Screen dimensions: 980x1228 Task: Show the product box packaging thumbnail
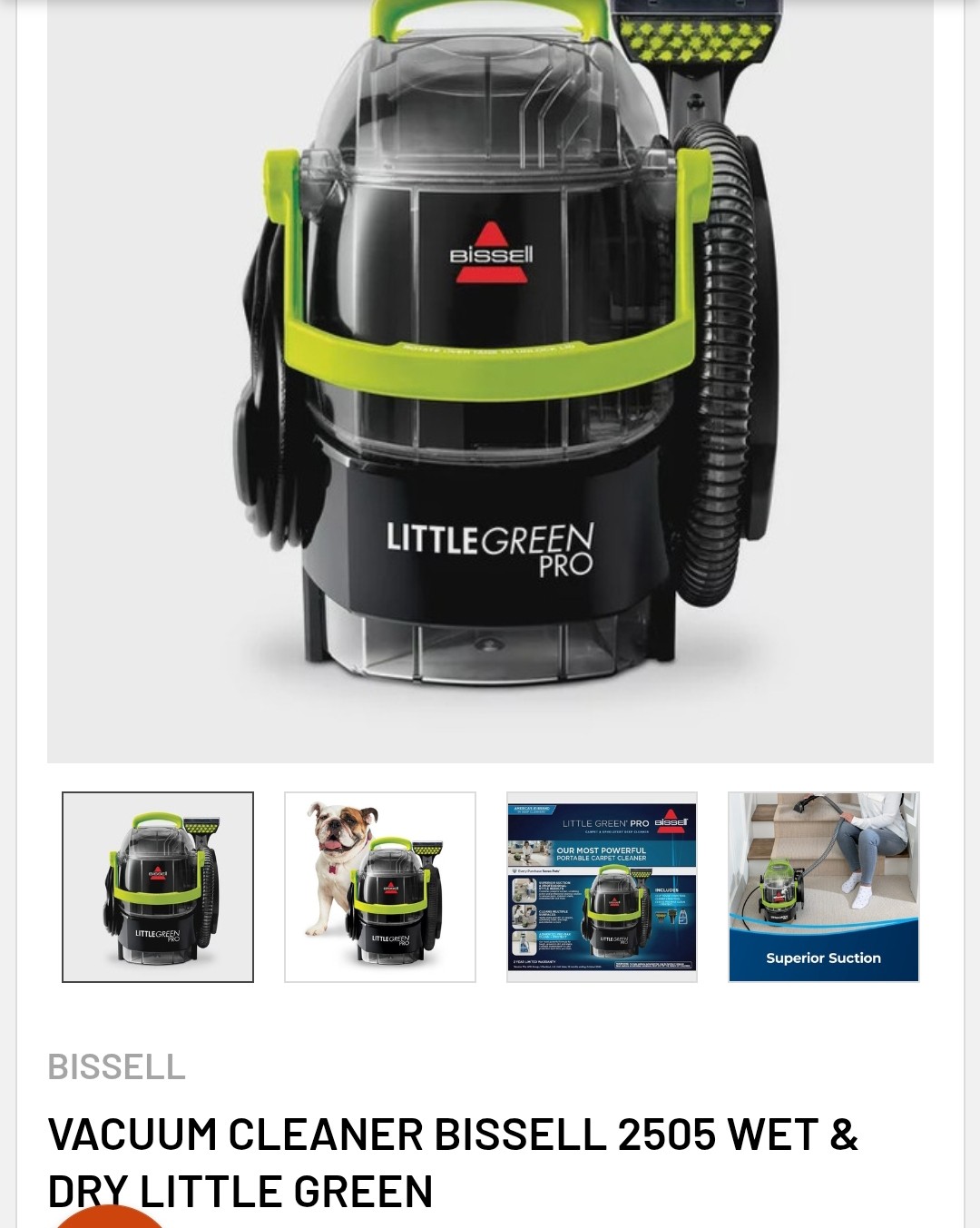pyautogui.click(x=602, y=887)
